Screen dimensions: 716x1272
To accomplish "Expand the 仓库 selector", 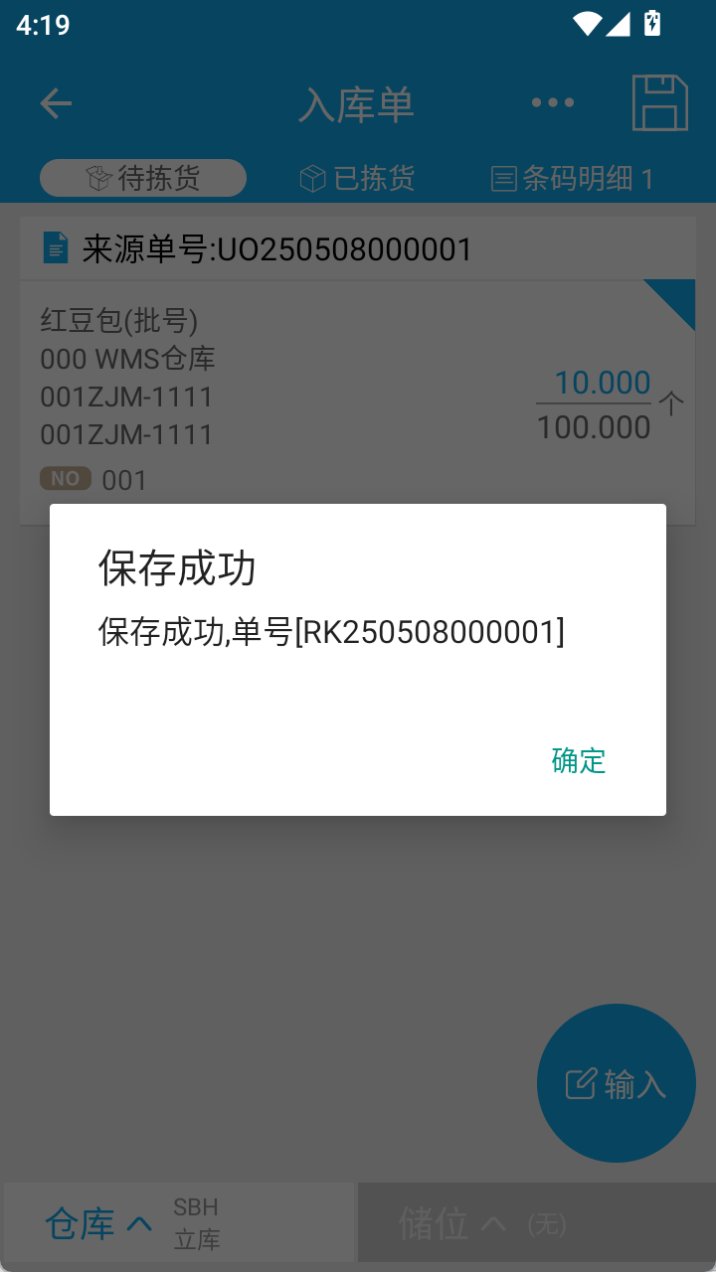I will (x=180, y=1223).
